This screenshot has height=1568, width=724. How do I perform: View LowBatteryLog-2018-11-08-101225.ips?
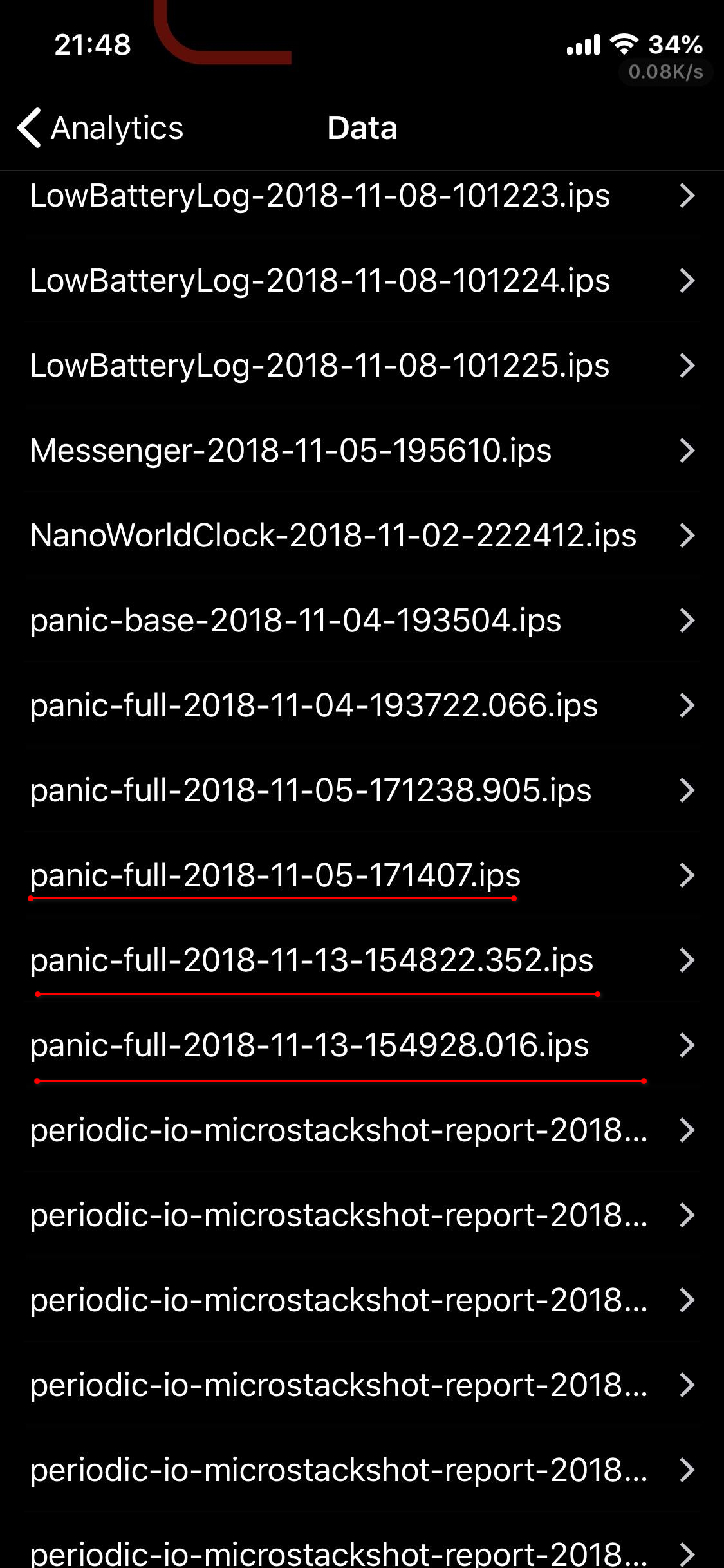(x=320, y=366)
